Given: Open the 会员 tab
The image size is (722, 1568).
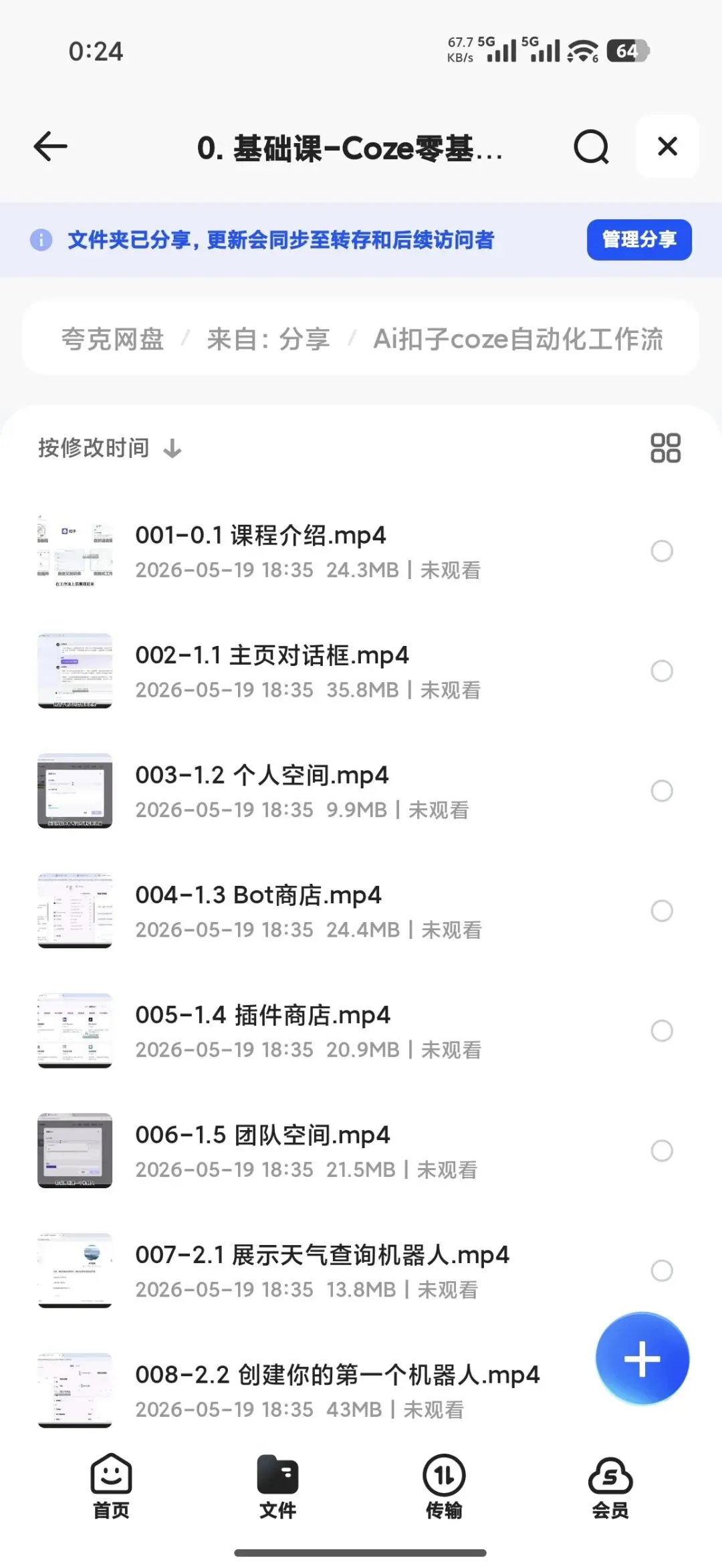Looking at the screenshot, I should (x=610, y=1487).
